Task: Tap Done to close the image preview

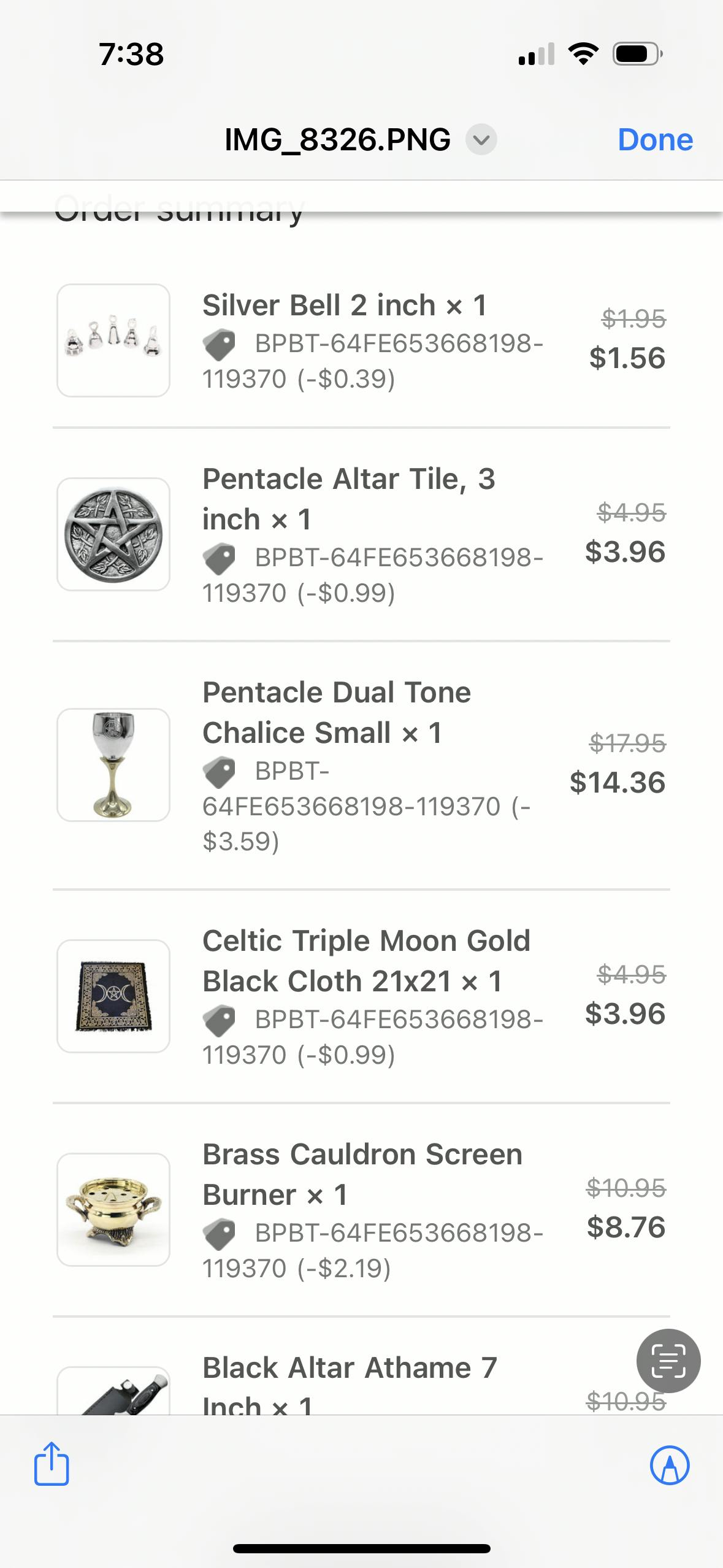Action: click(x=655, y=140)
